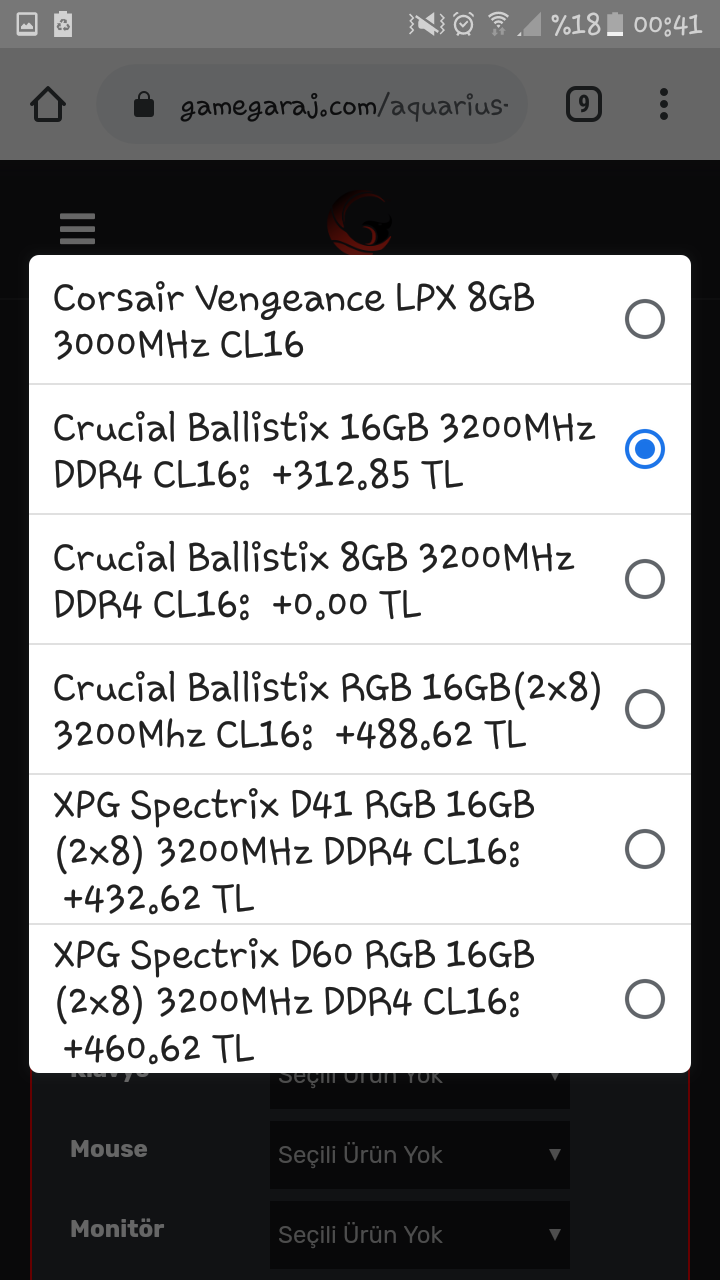Select XPG Spectrix D60 RGB 16GB
720x1280 pixels.
pos(644,999)
